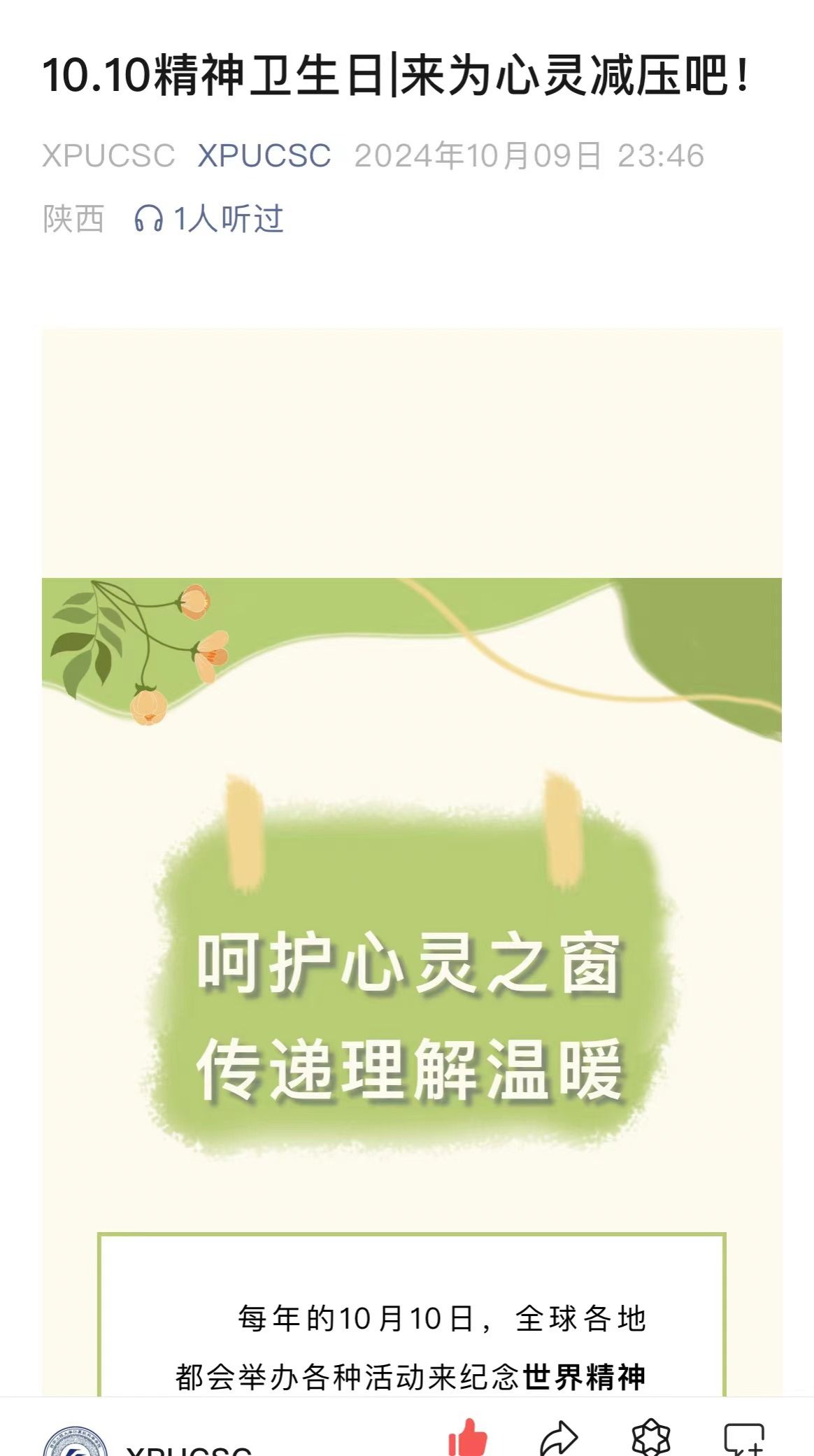The height and width of the screenshot is (1456, 814).
Task: Tap the red thumbs-up like icon
Action: pos(467,1439)
